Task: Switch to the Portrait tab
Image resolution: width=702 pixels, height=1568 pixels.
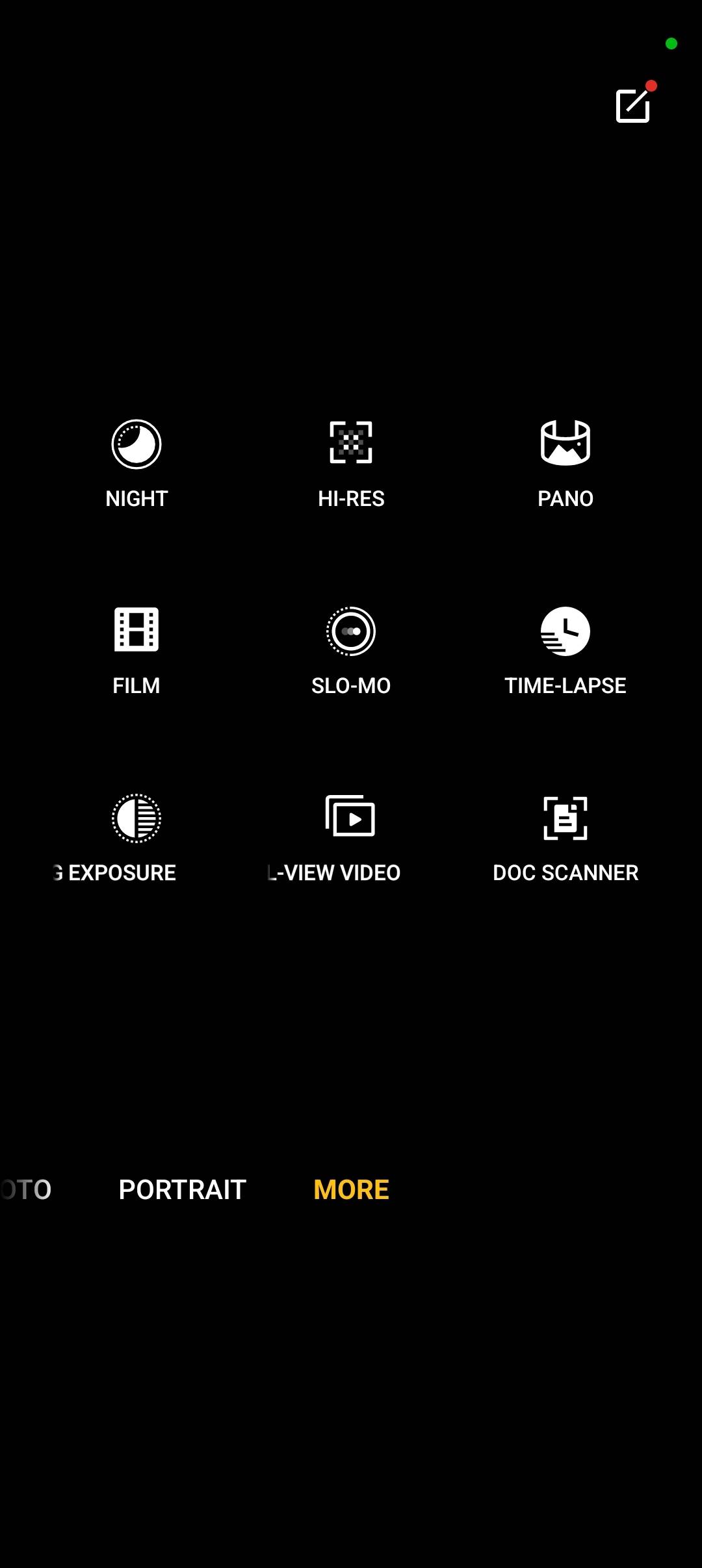Action: [x=182, y=1189]
